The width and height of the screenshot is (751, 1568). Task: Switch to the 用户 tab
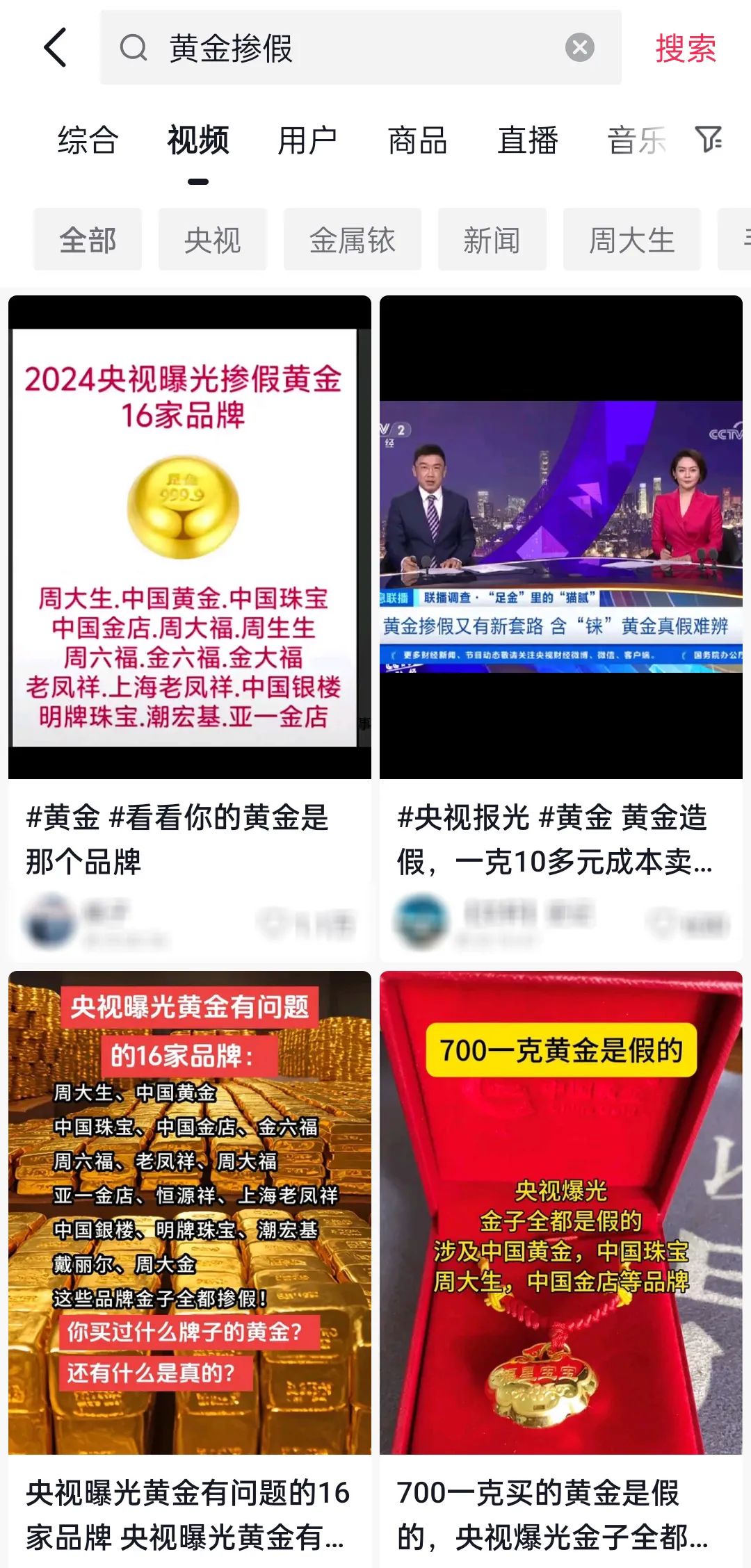307,140
